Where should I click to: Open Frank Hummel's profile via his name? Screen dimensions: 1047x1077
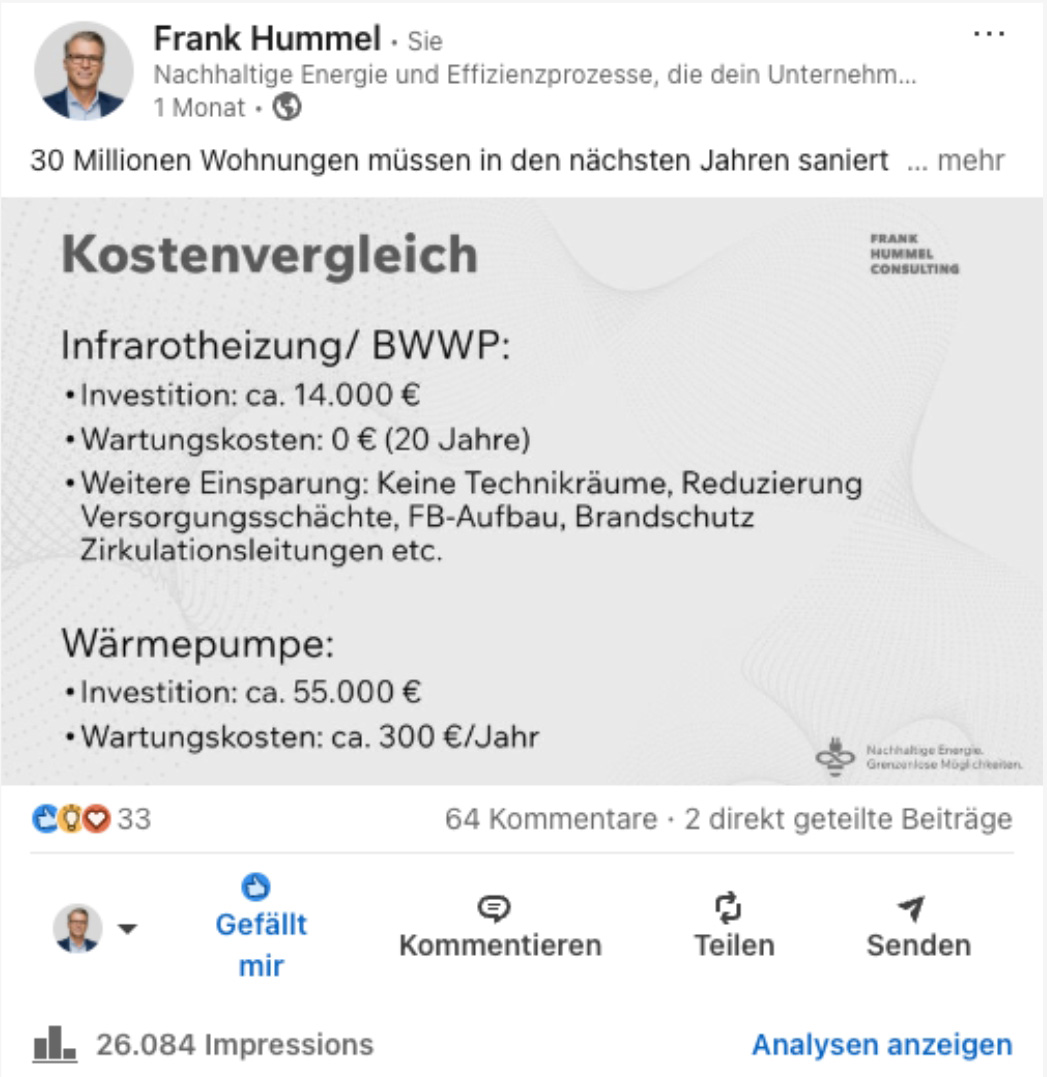pos(267,39)
